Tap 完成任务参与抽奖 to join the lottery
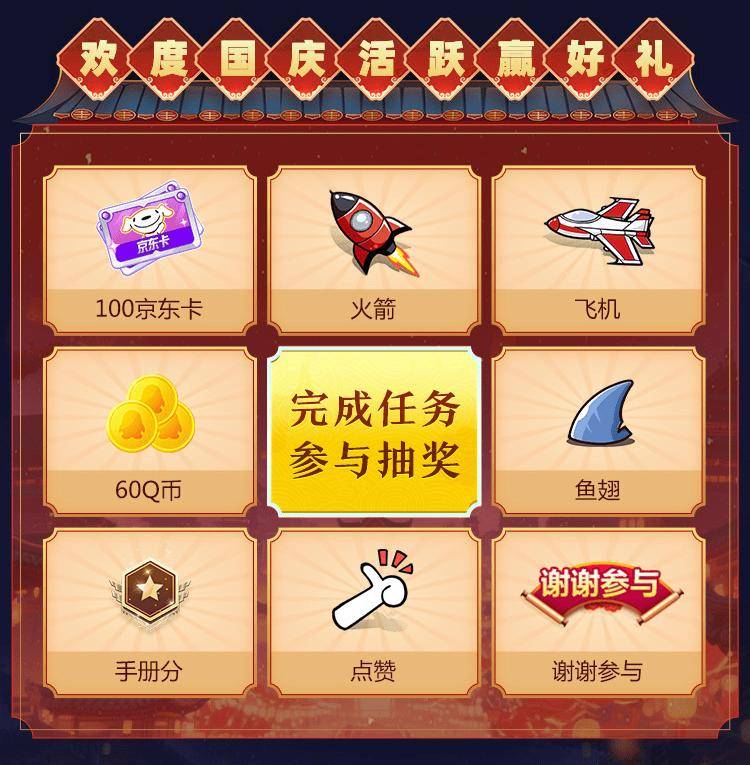This screenshot has width=750, height=765. [x=374, y=433]
